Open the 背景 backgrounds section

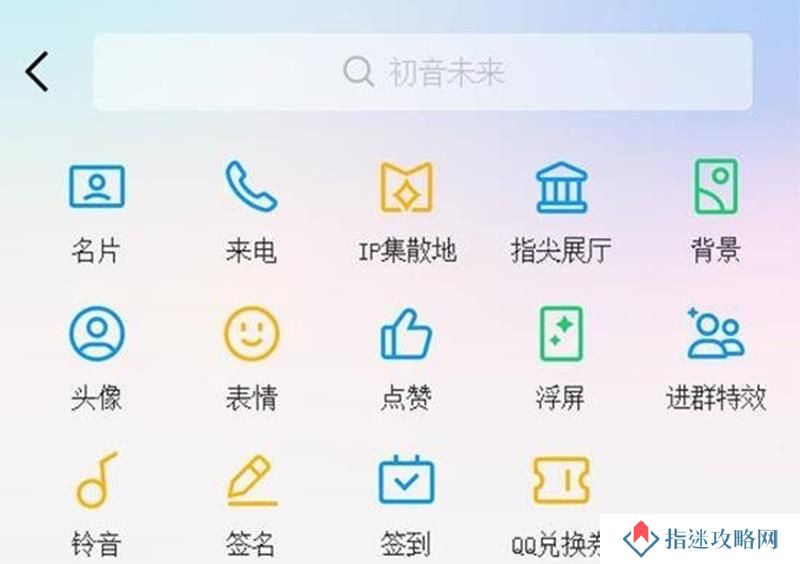click(716, 187)
